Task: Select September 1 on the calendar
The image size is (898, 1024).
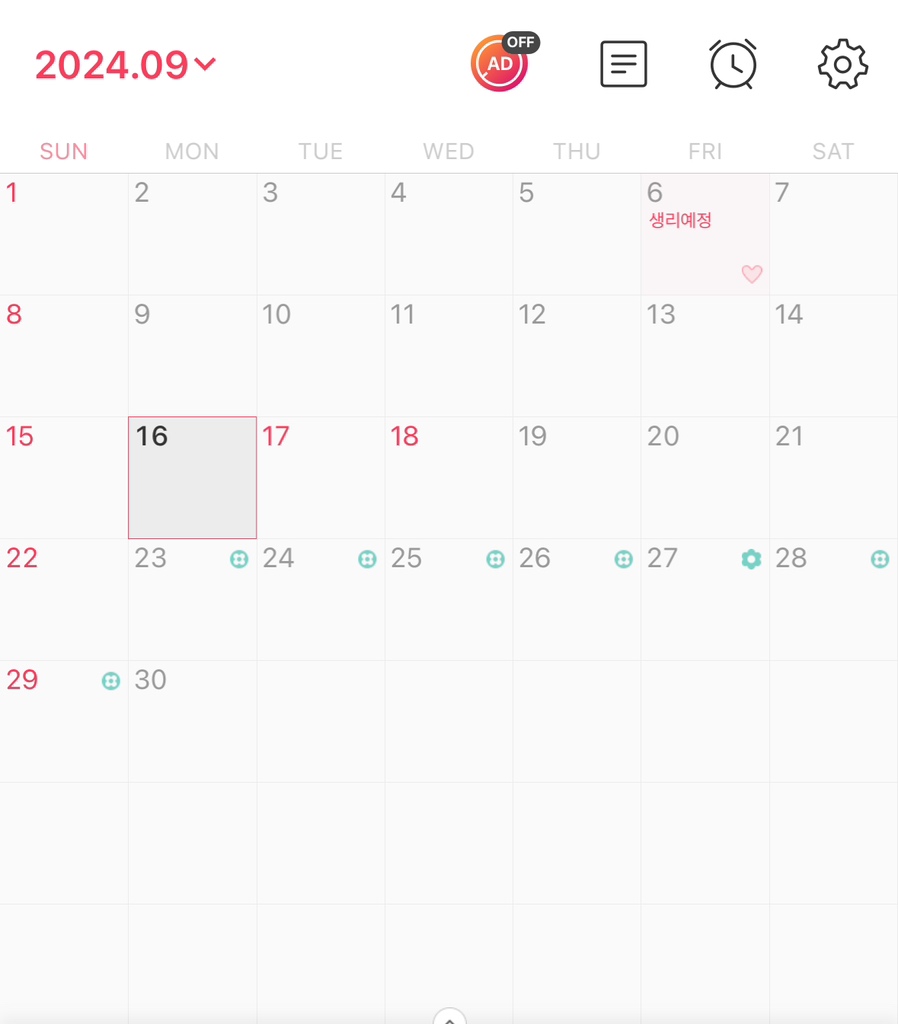Action: (x=64, y=235)
